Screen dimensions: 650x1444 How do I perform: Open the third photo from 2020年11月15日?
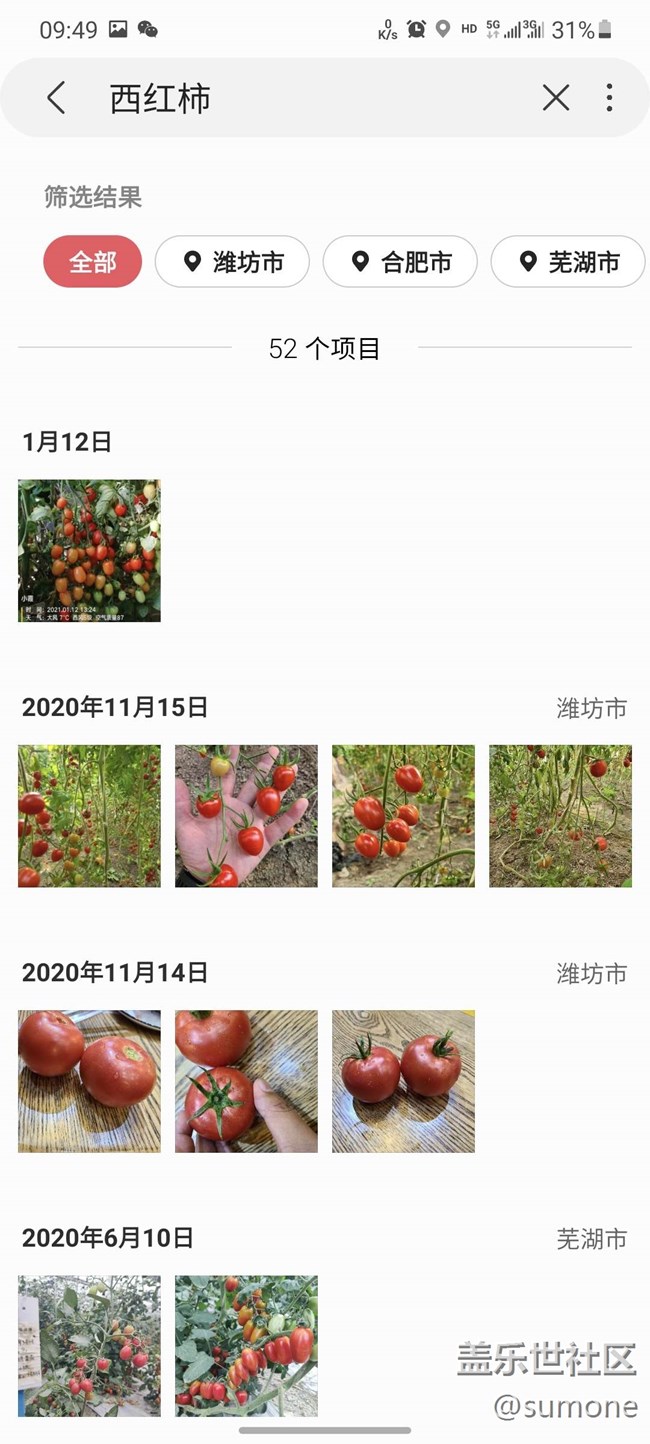pyautogui.click(x=403, y=816)
